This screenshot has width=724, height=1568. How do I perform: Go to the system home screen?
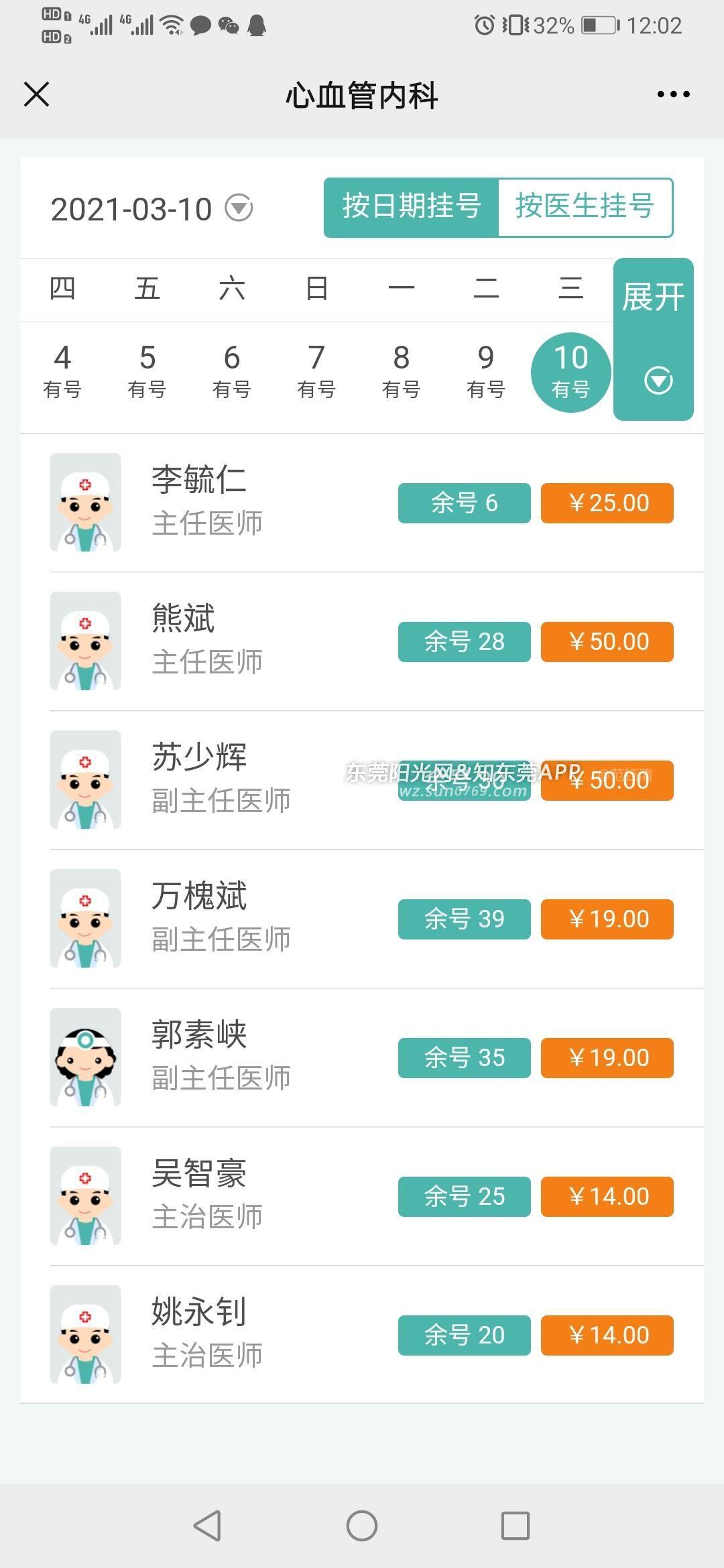362,1526
